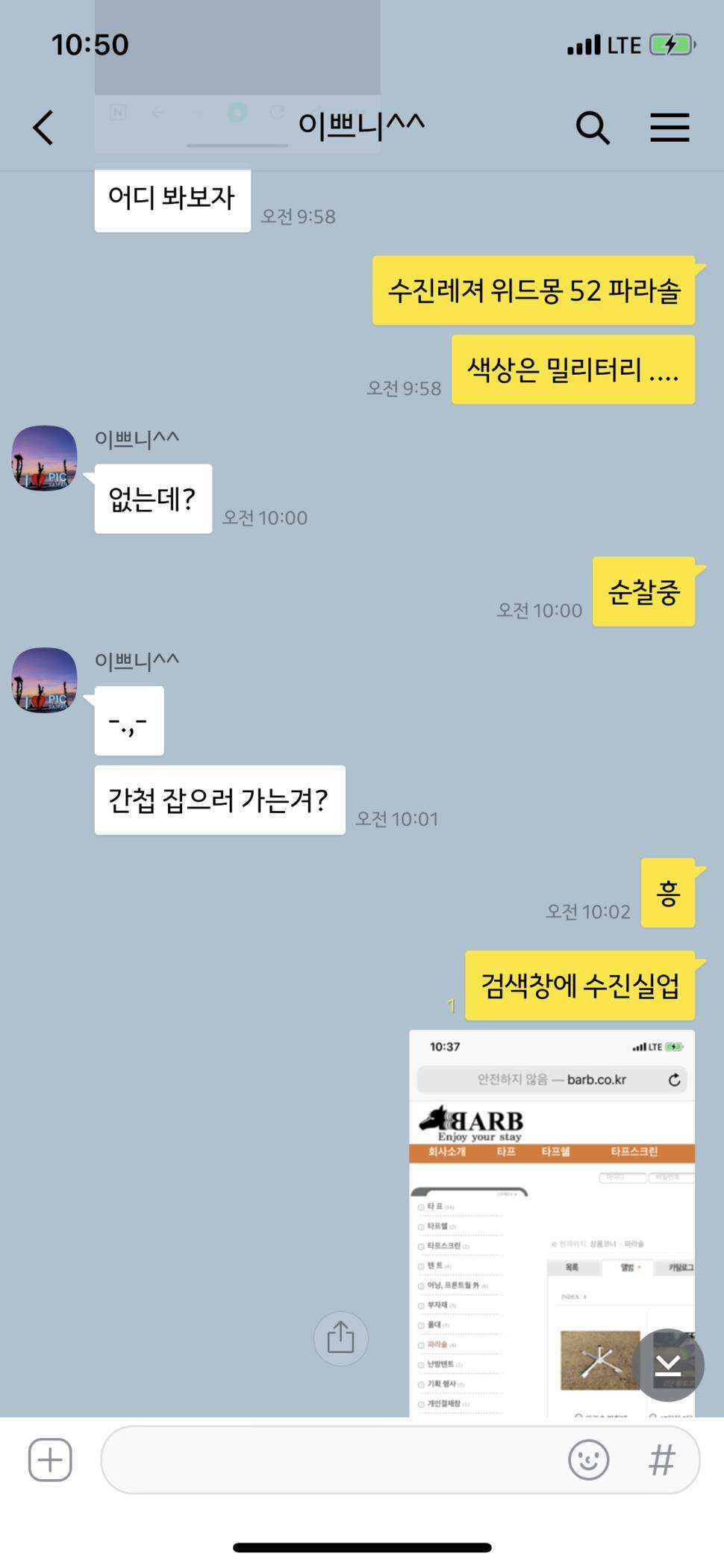
Task: Open the chat room hamburger menu
Action: point(670,128)
